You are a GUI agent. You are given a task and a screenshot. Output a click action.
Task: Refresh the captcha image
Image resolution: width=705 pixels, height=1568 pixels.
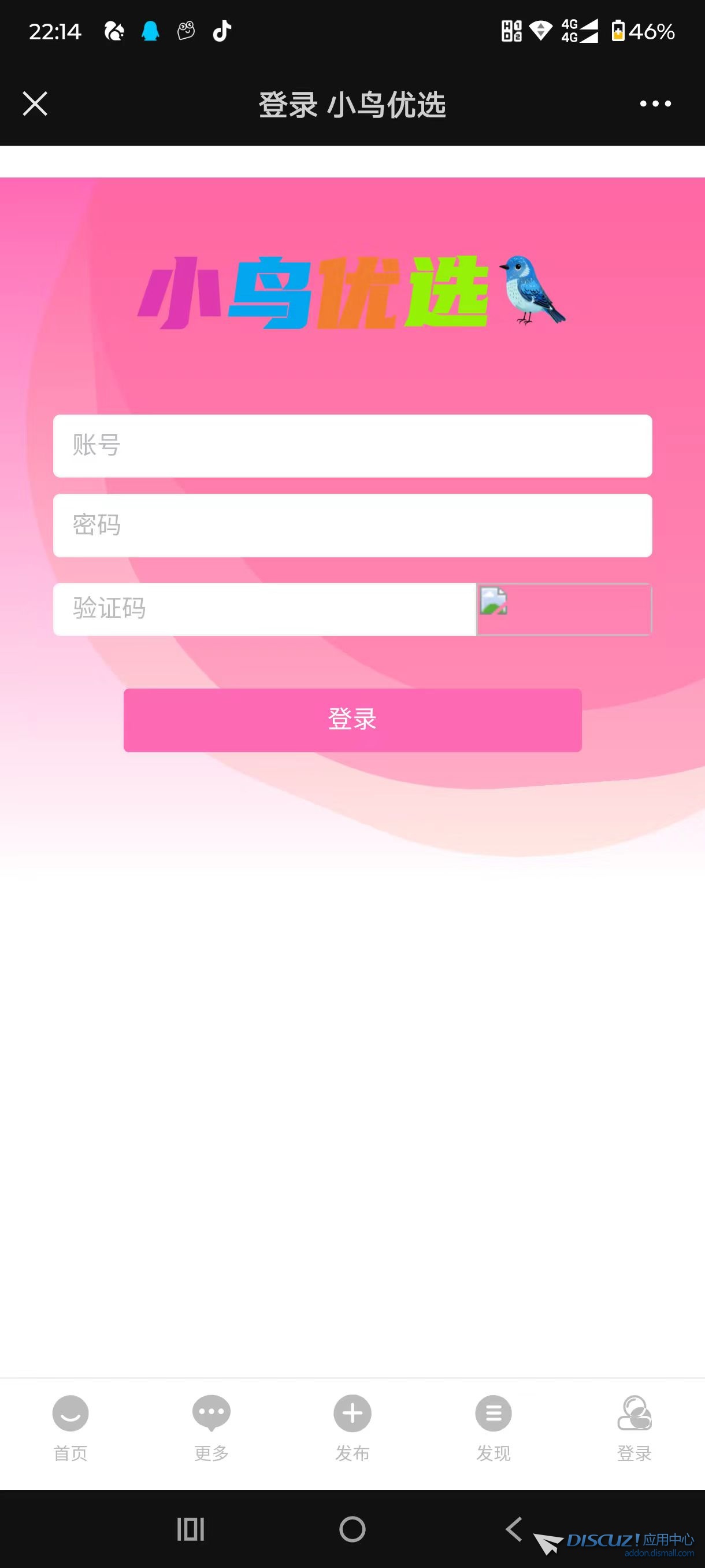564,609
